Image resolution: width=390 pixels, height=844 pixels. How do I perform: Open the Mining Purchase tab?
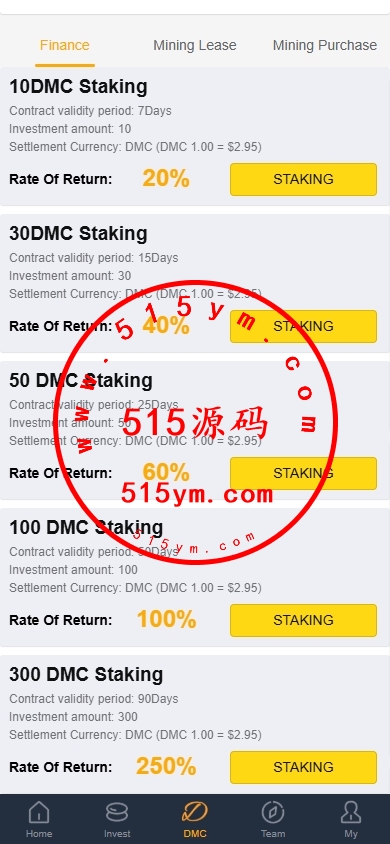(x=324, y=46)
